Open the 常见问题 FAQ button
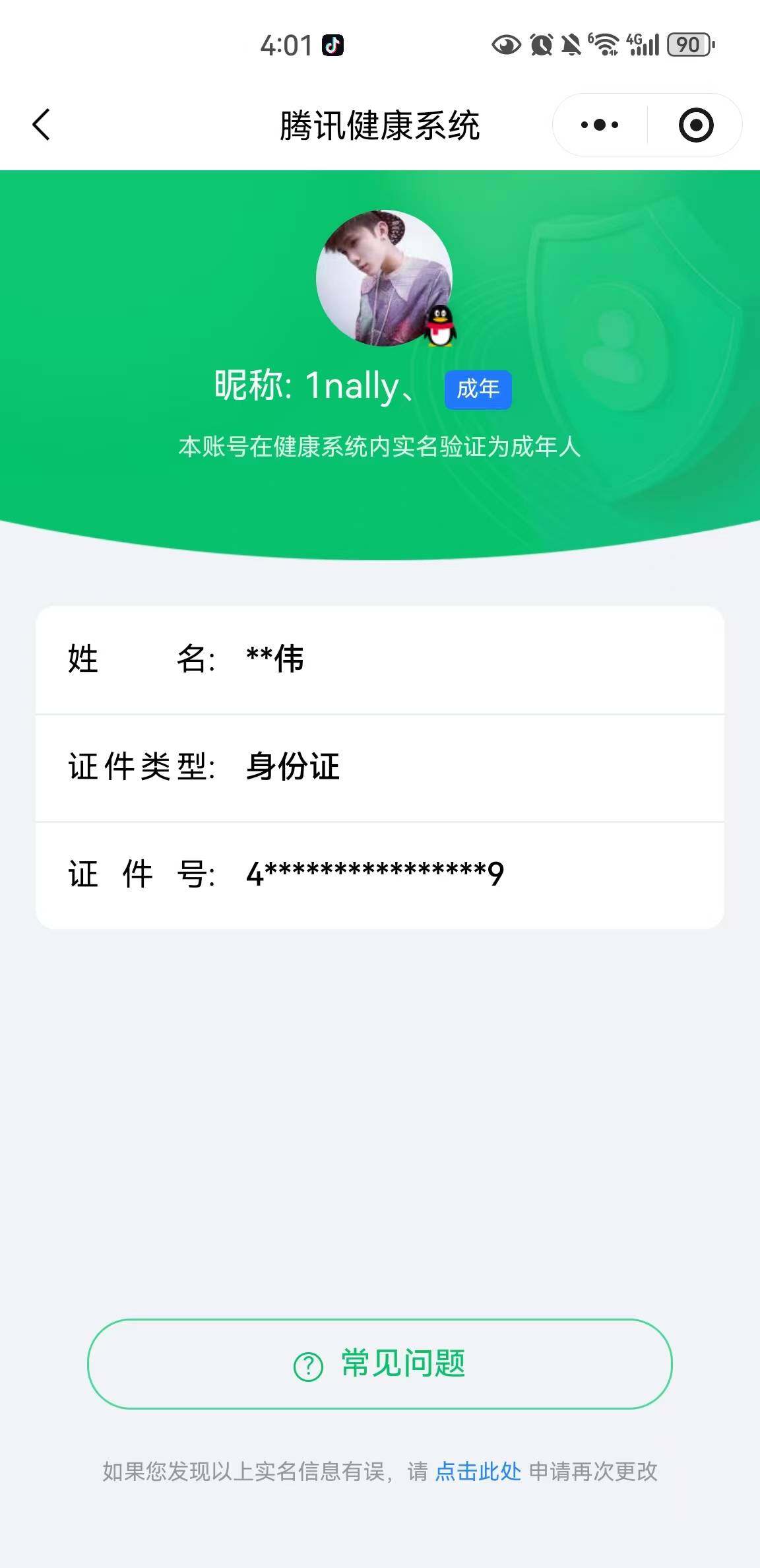The image size is (760, 1568). tap(380, 1363)
